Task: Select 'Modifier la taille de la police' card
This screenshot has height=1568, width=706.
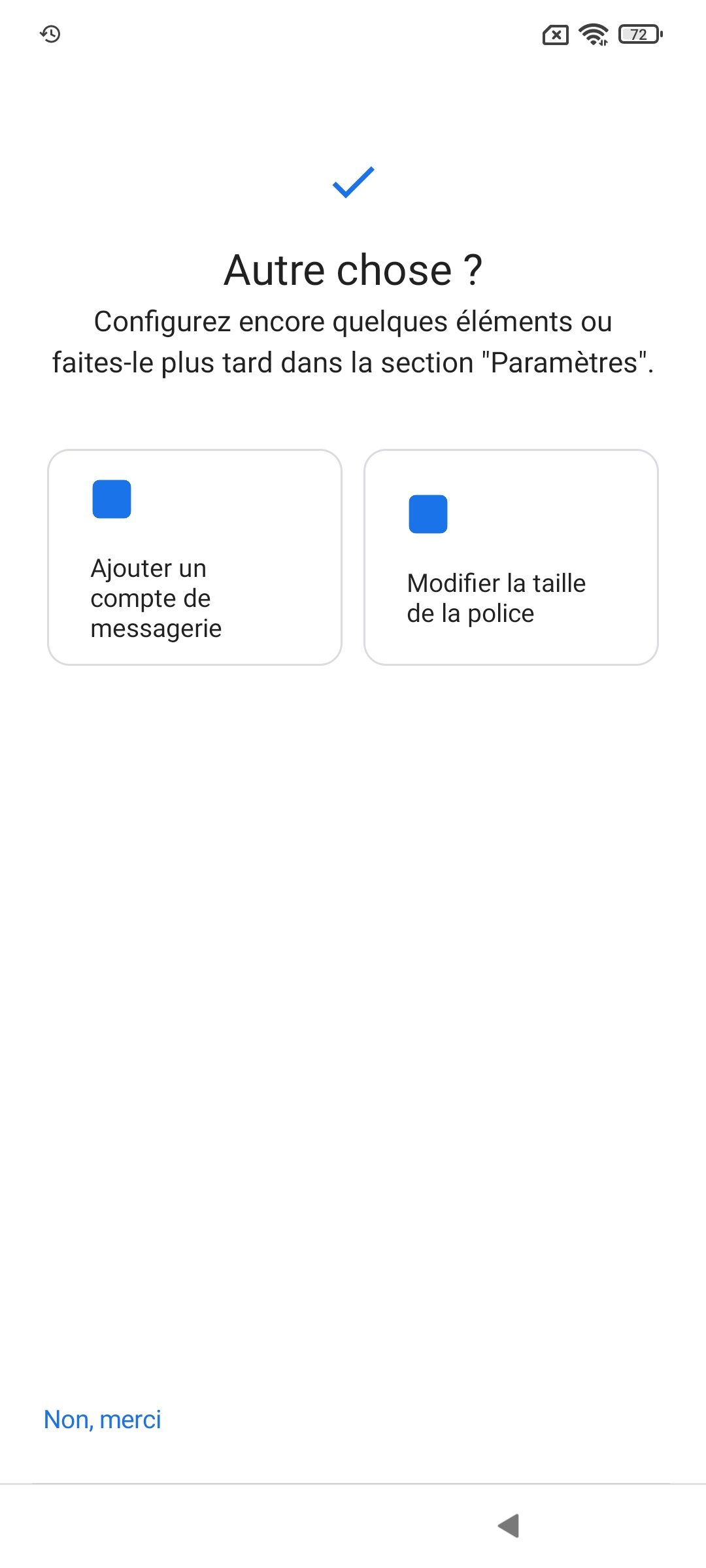Action: (511, 557)
